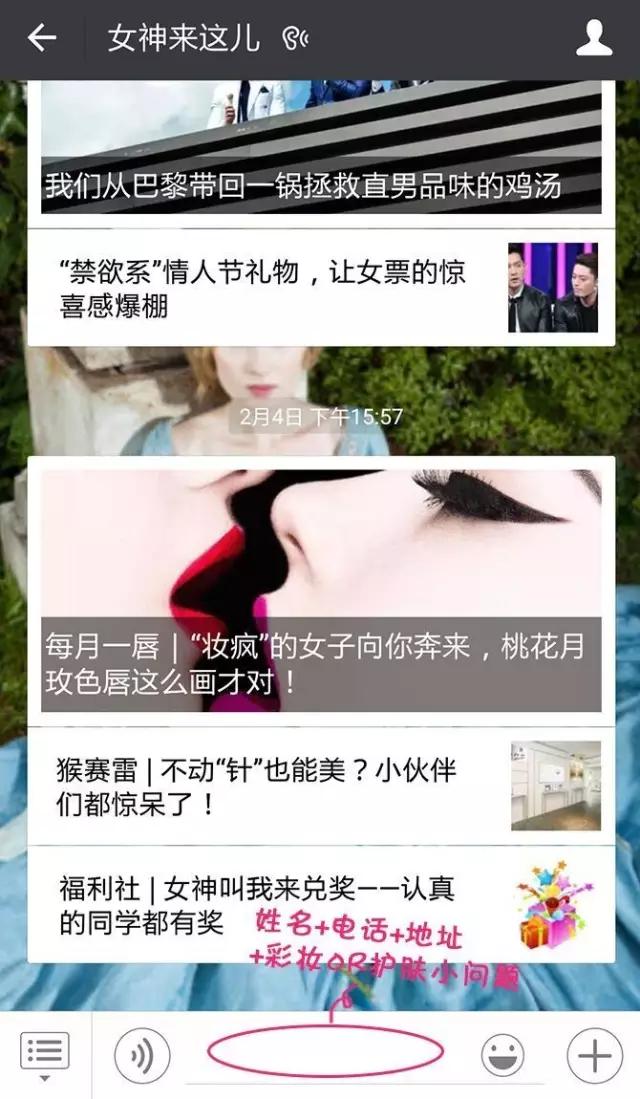Open the emoji picker
The width and height of the screenshot is (640, 1099).
click(503, 1055)
